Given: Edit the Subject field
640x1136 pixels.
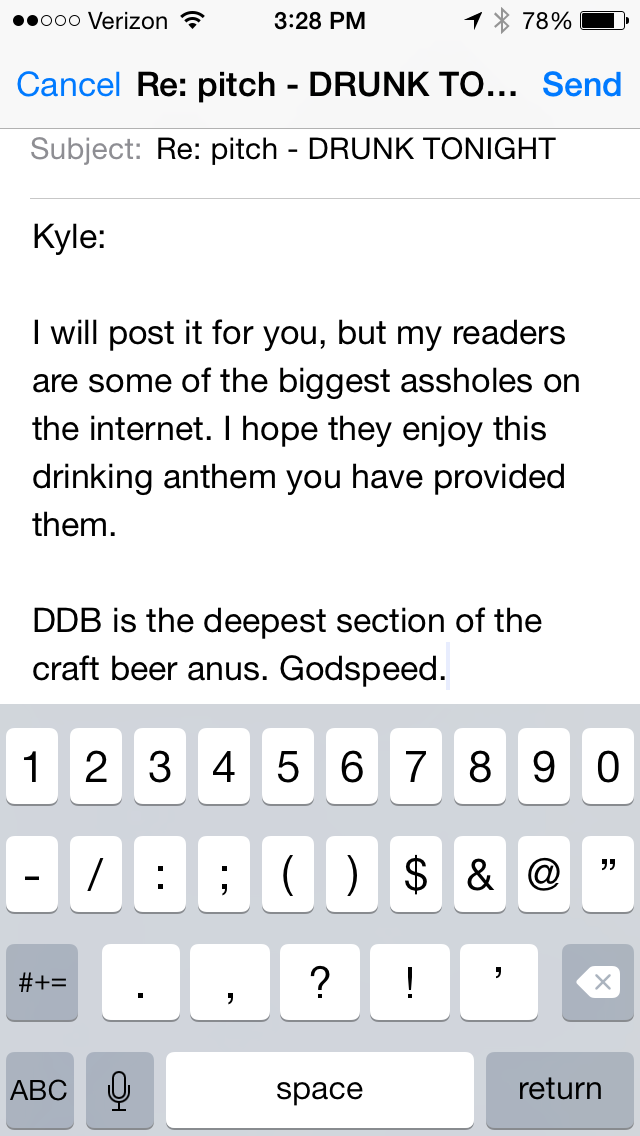Looking at the screenshot, I should click(x=355, y=150).
